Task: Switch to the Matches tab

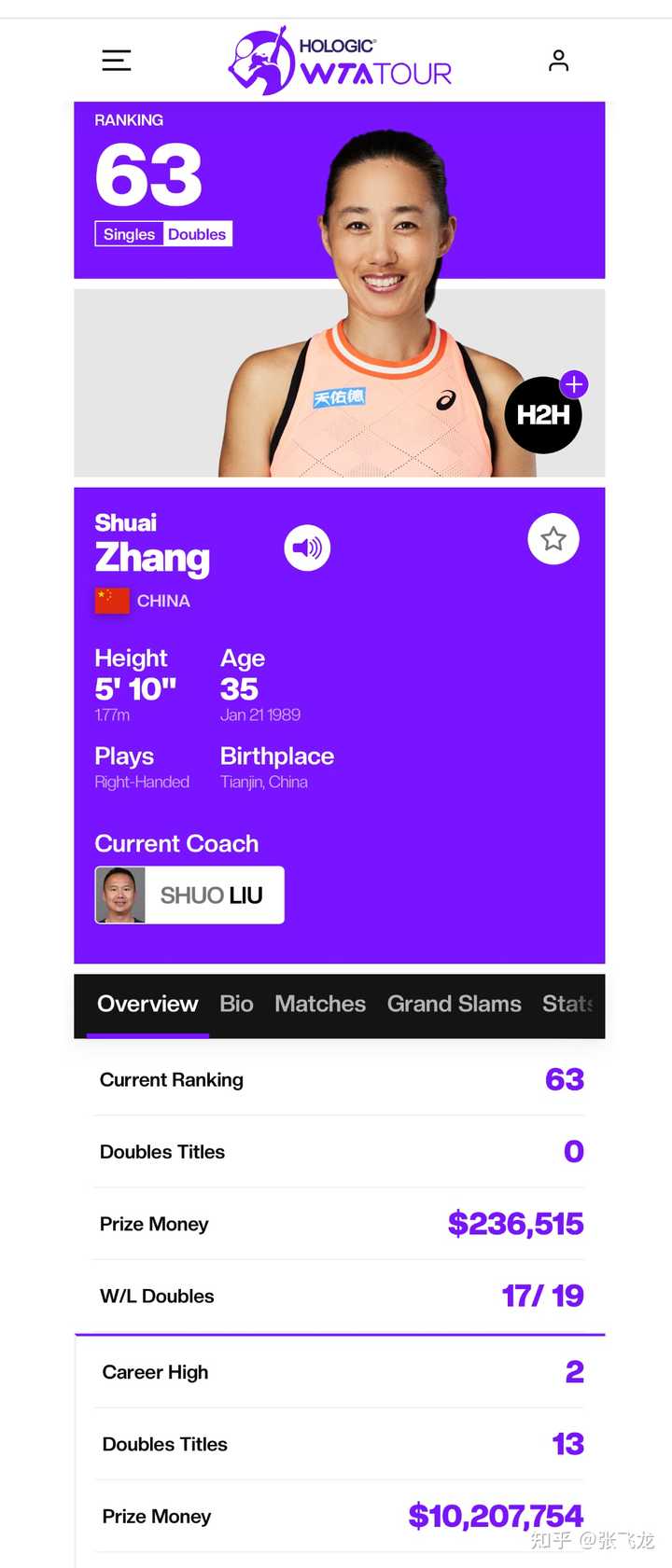Action: click(320, 1004)
